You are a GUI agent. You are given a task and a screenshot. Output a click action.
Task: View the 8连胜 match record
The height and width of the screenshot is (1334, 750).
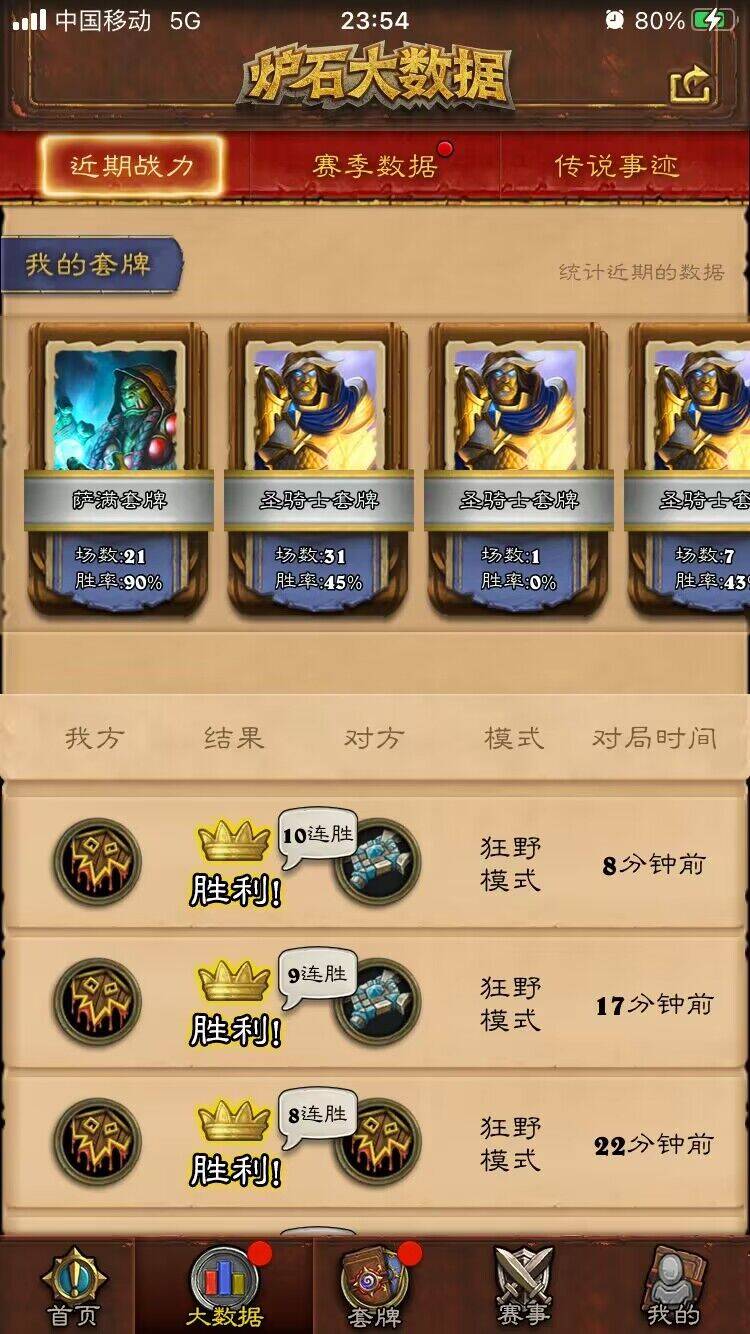coord(375,1143)
